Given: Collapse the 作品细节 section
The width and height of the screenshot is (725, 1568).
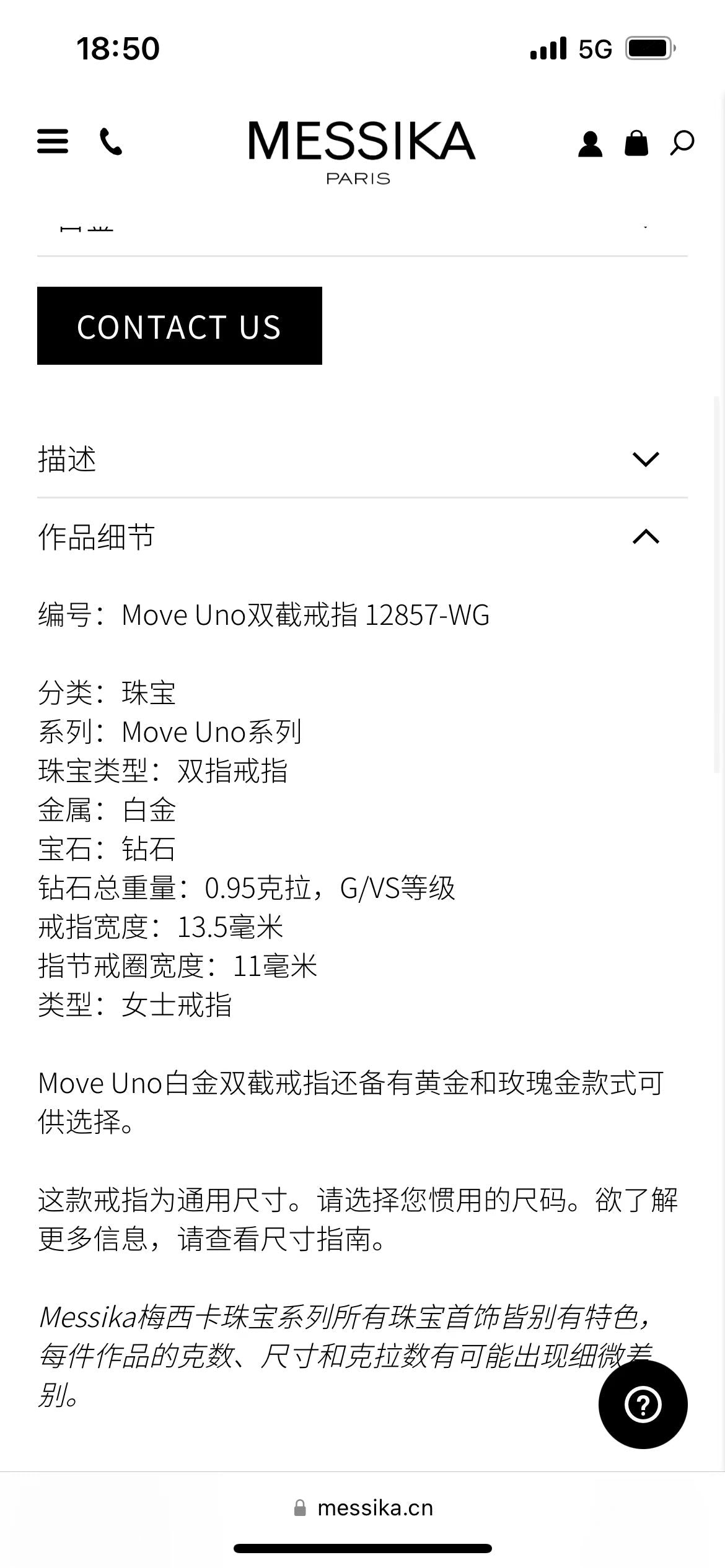Looking at the screenshot, I should pos(645,537).
